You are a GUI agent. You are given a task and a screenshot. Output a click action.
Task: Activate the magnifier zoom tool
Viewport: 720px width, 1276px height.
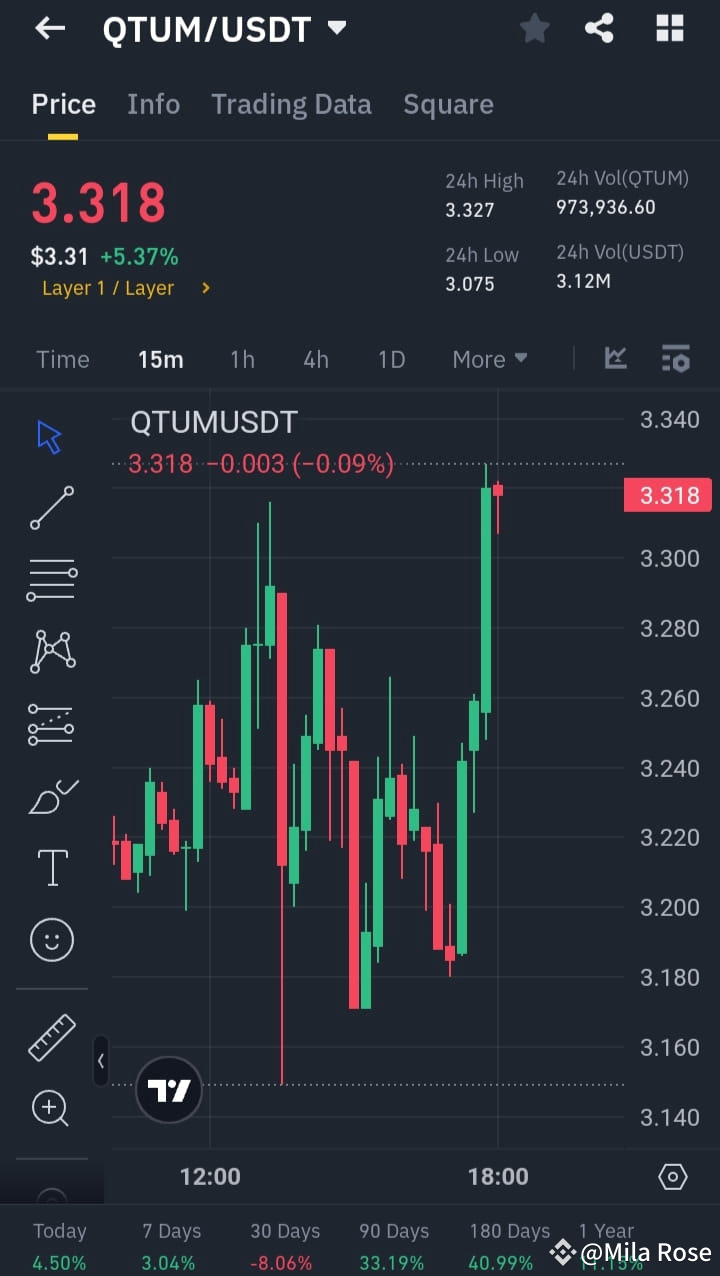click(51, 1108)
